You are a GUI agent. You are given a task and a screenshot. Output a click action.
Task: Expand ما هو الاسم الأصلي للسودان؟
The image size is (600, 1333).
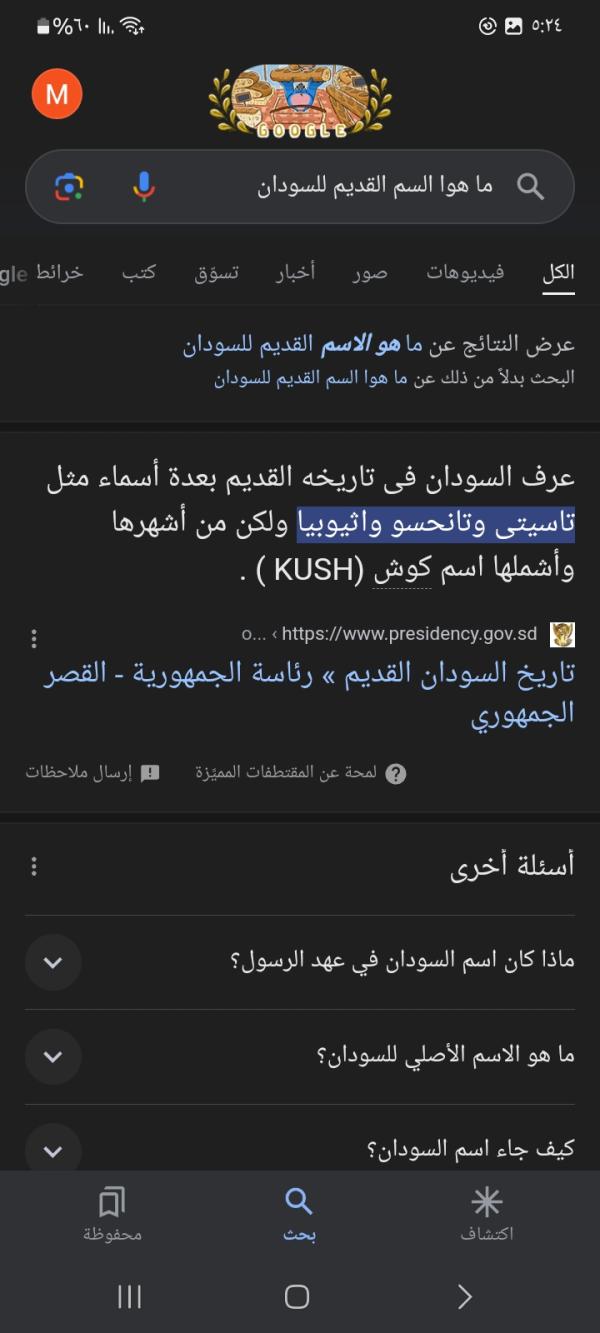pyautogui.click(x=300, y=1056)
